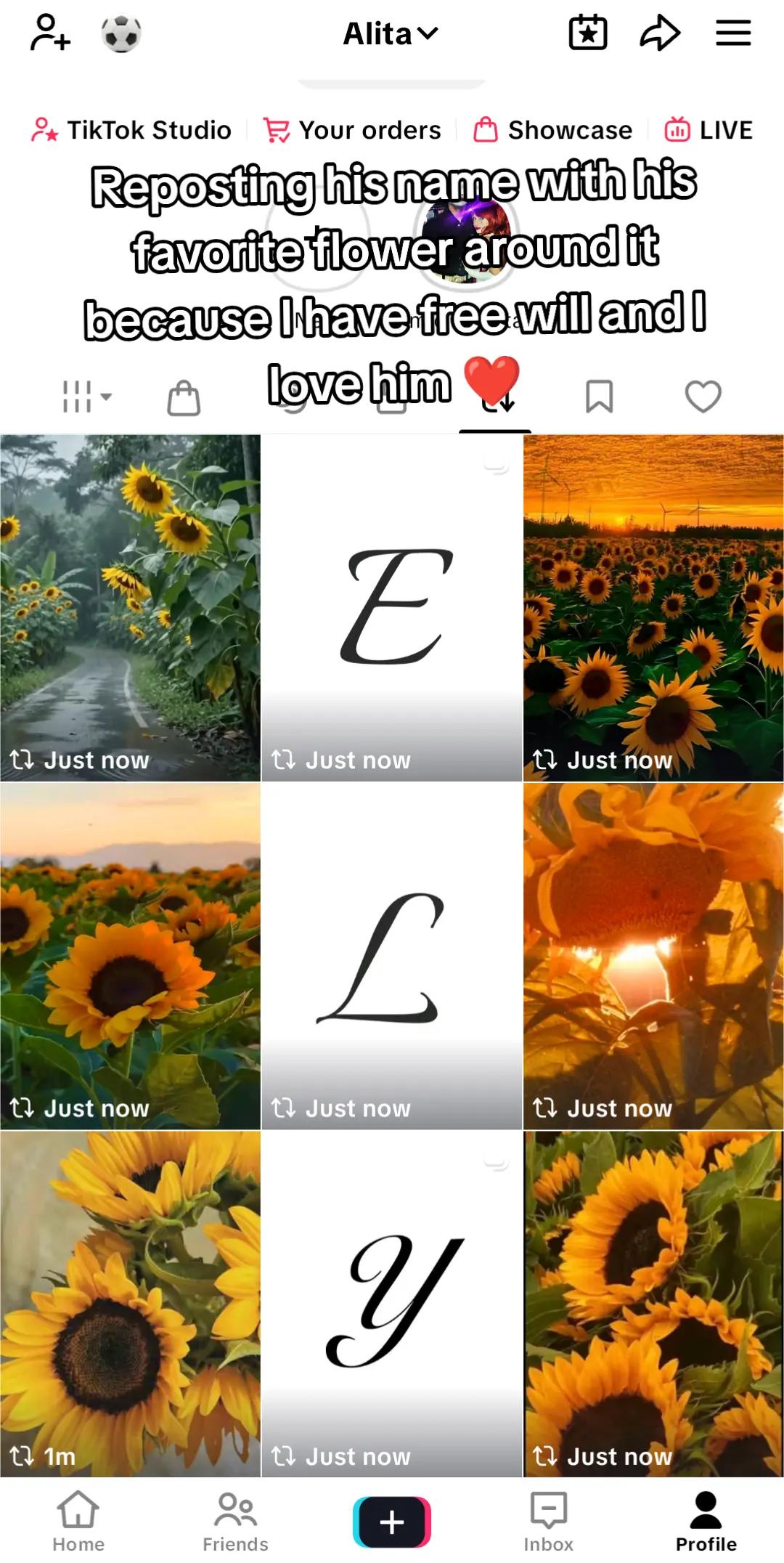784x1563 pixels.
Task: Switch to the videos grid tab
Action: [86, 397]
